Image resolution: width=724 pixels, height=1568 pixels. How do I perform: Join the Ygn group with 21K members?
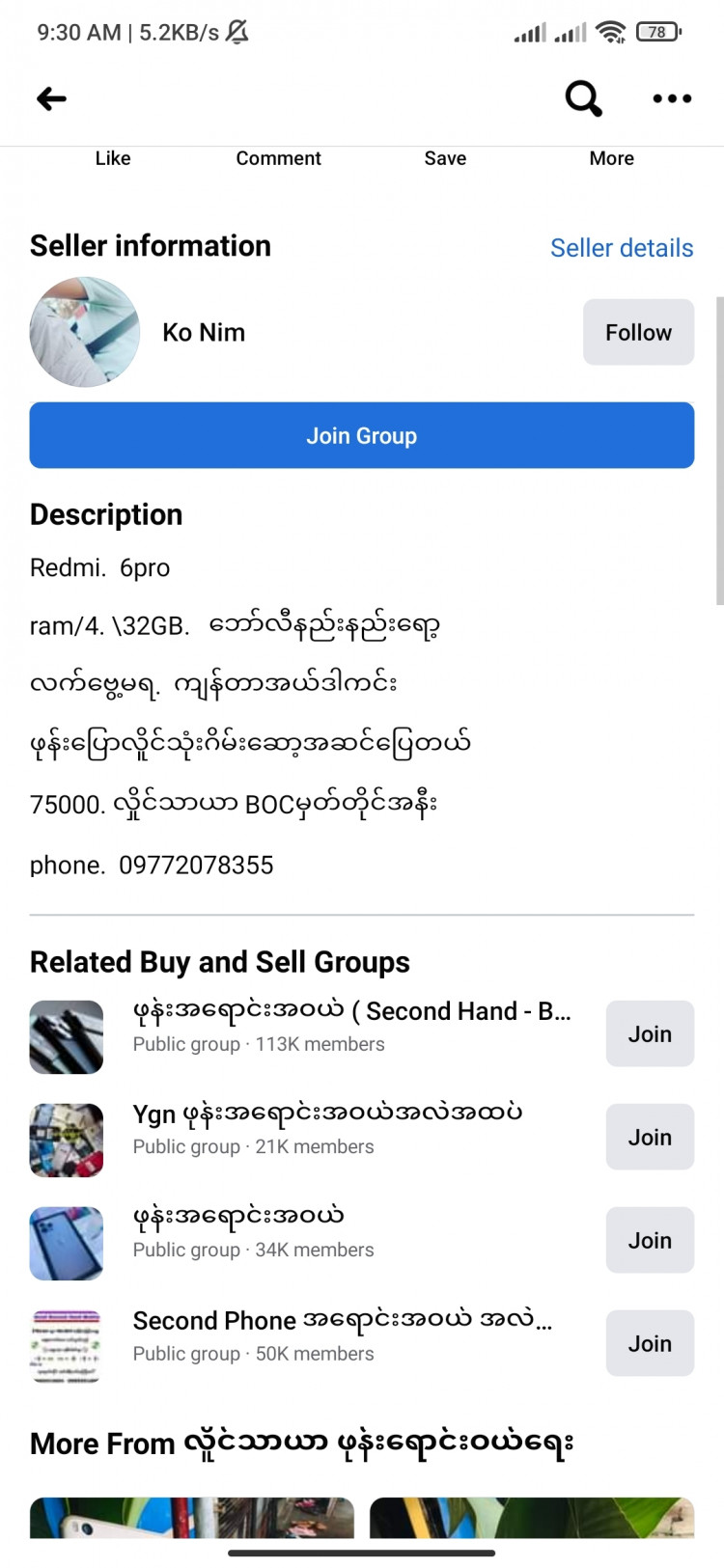tap(650, 1137)
